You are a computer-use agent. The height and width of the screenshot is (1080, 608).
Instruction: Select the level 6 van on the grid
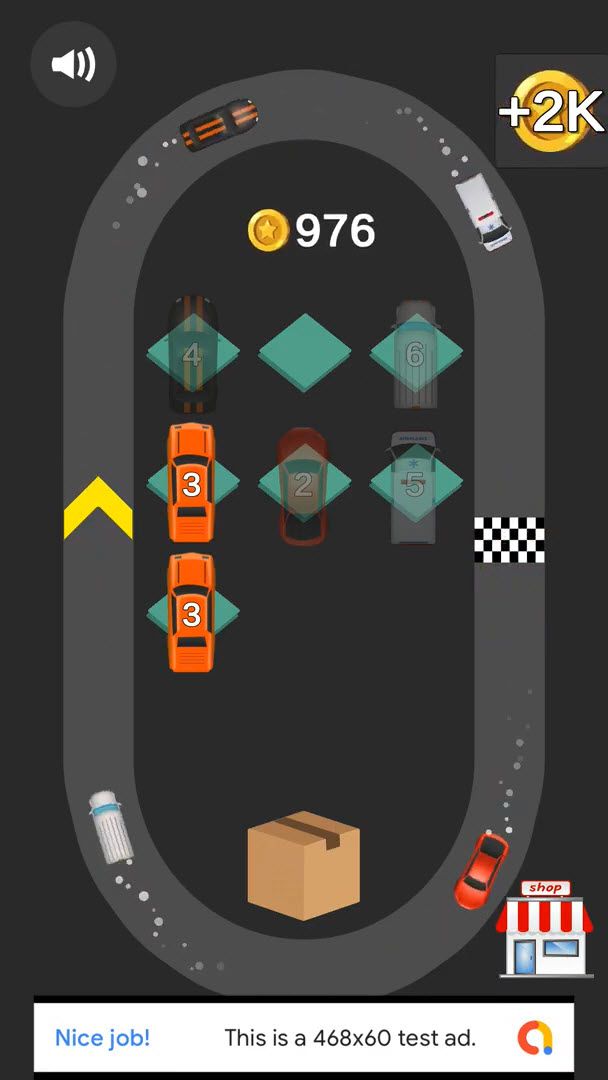(x=415, y=354)
